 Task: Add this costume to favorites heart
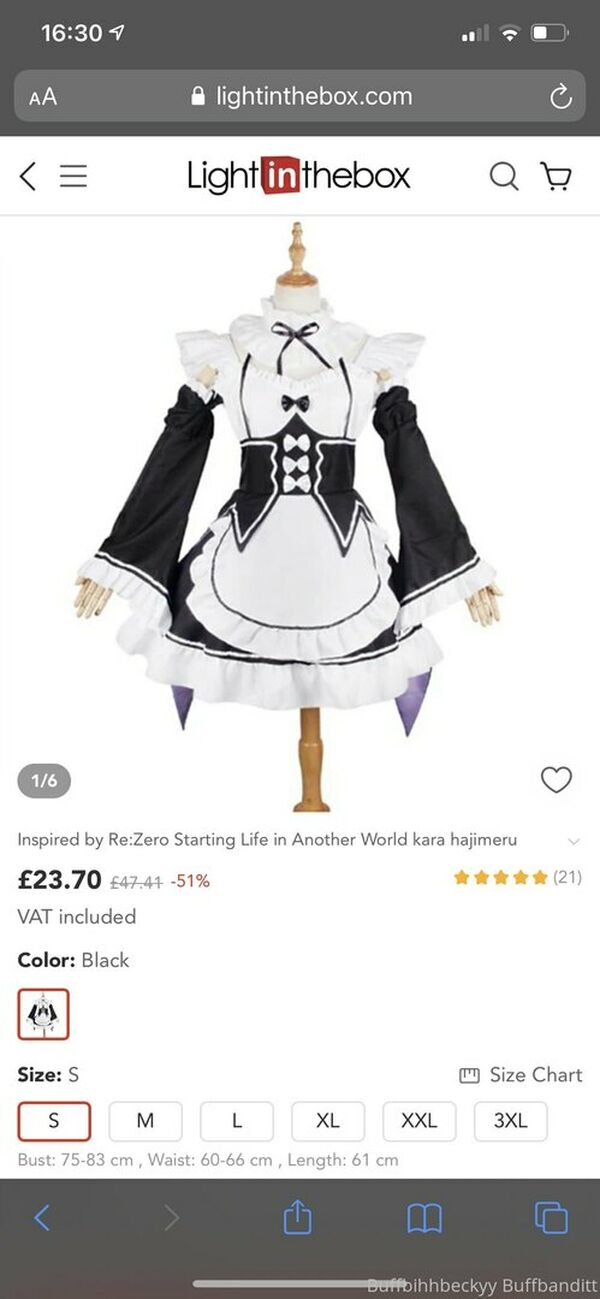[556, 779]
